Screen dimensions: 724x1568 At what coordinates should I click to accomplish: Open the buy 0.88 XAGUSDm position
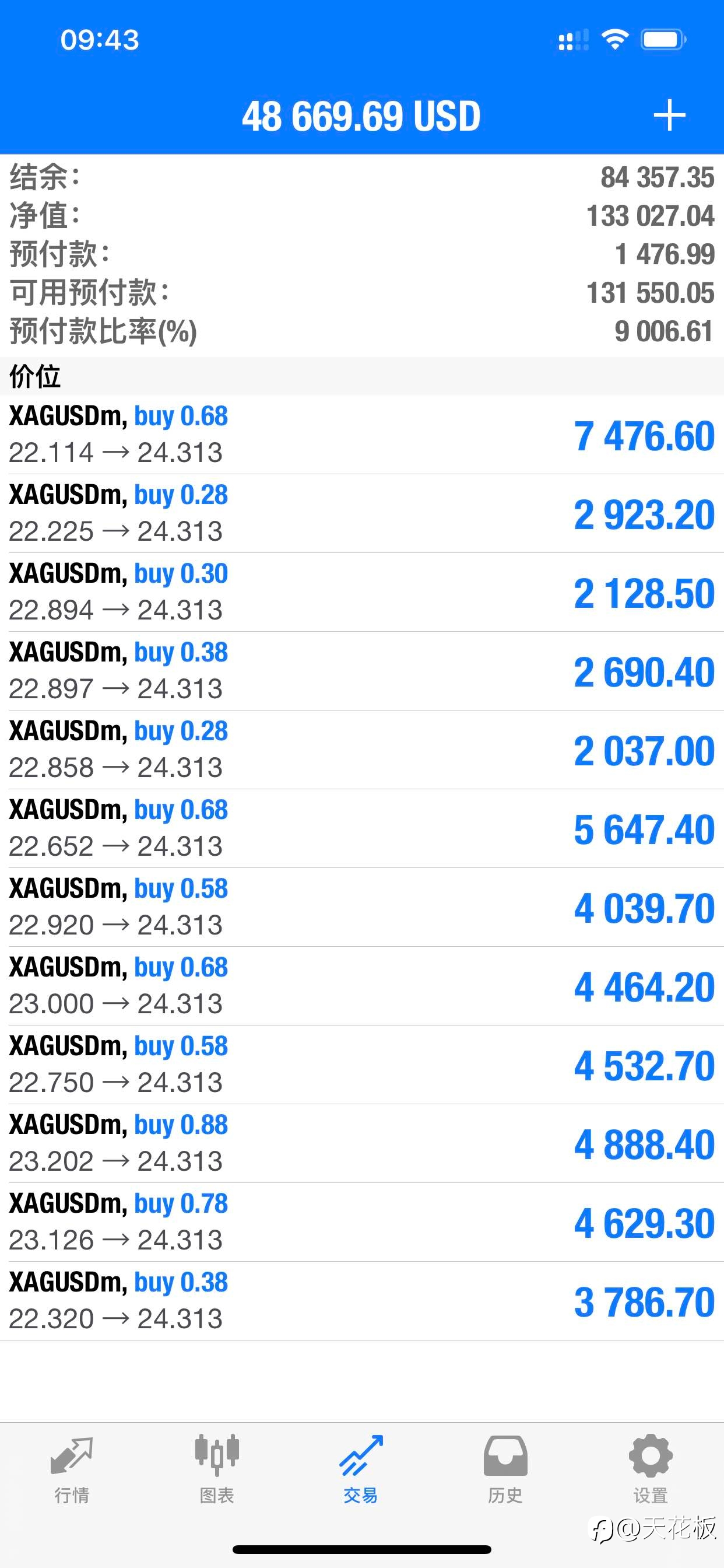point(362,1143)
